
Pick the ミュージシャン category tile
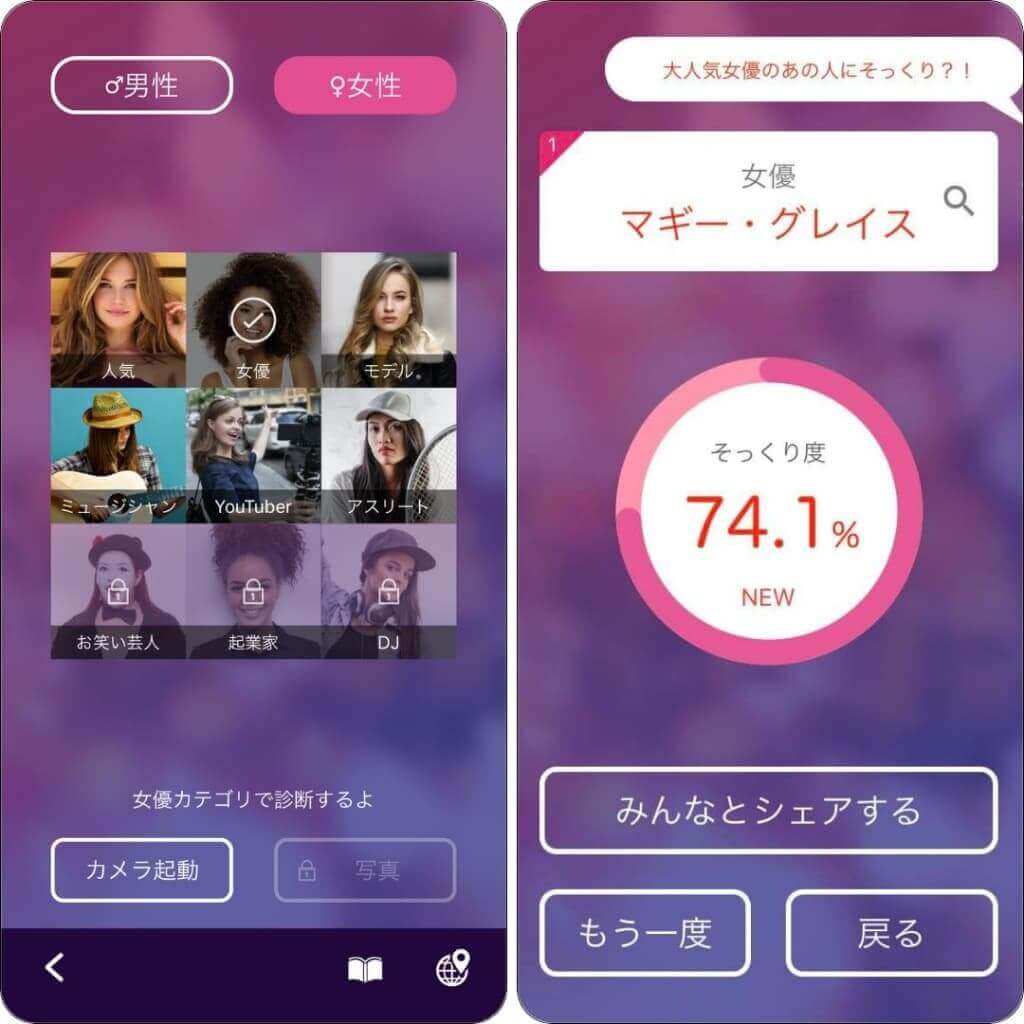[118, 455]
